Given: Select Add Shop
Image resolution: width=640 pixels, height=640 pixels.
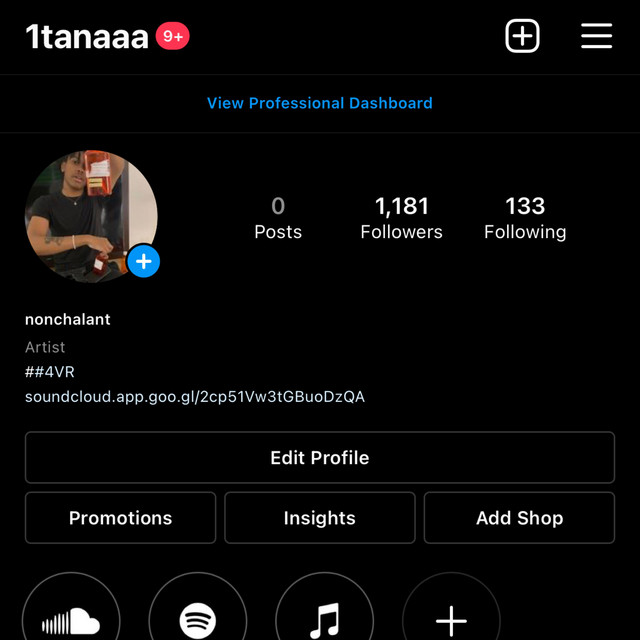Looking at the screenshot, I should (x=519, y=518).
